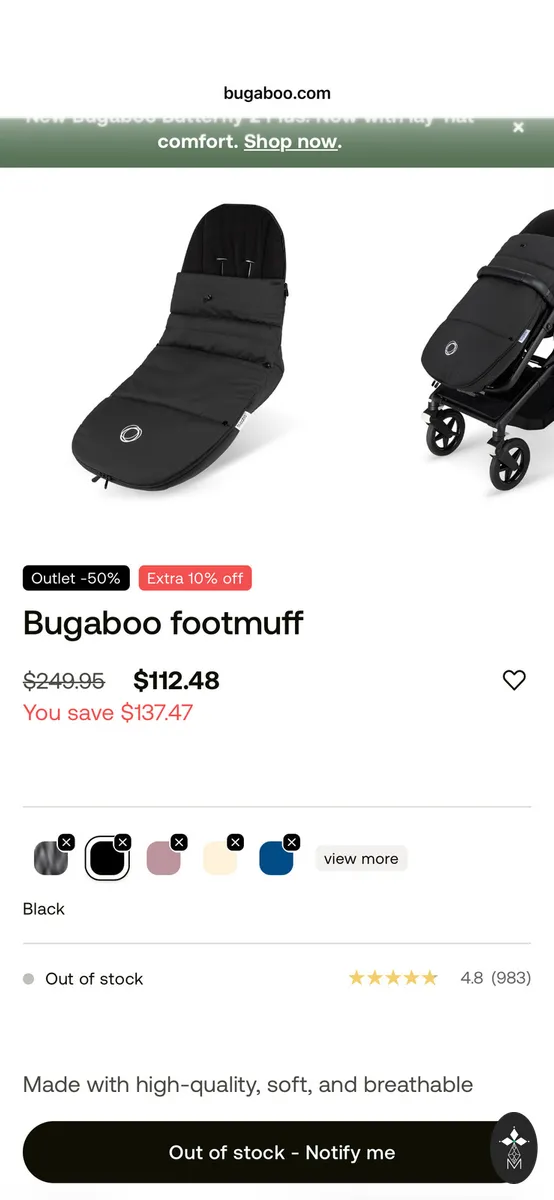
Task: Follow the Shop now link
Action: [x=291, y=141]
